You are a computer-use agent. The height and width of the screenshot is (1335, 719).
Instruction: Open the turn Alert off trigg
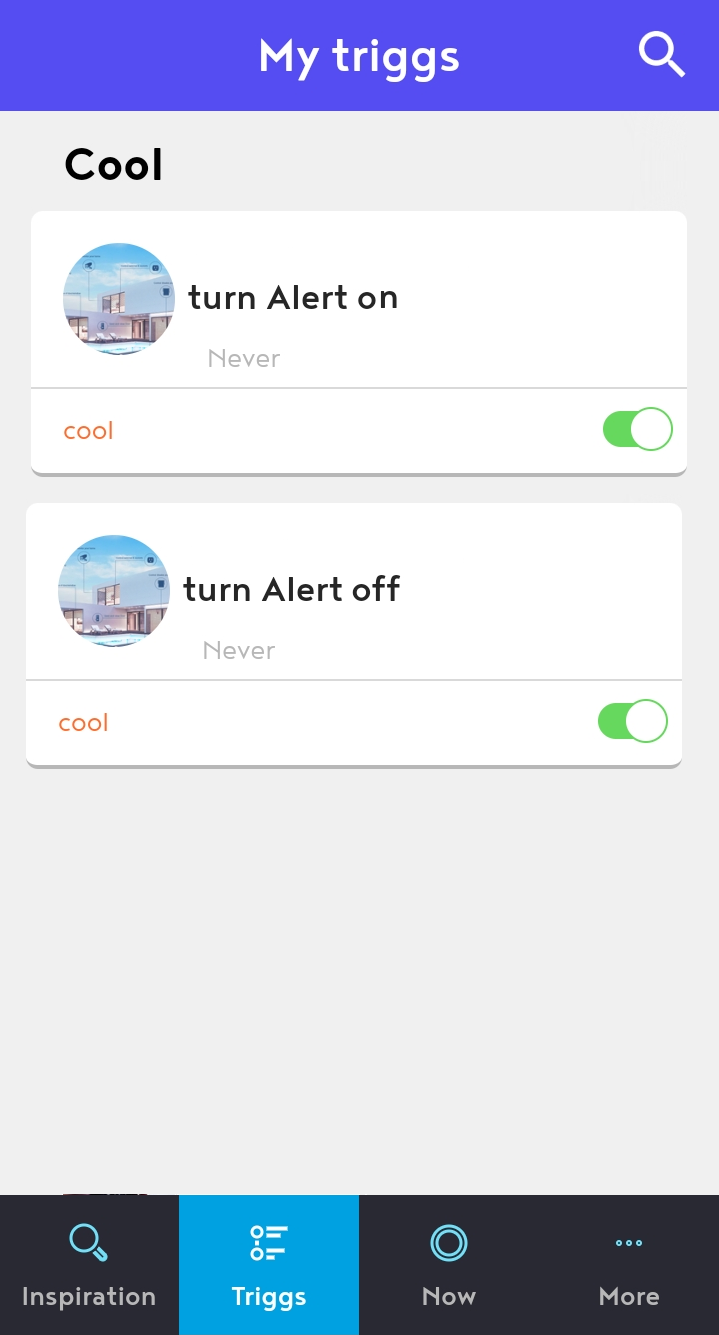(291, 590)
